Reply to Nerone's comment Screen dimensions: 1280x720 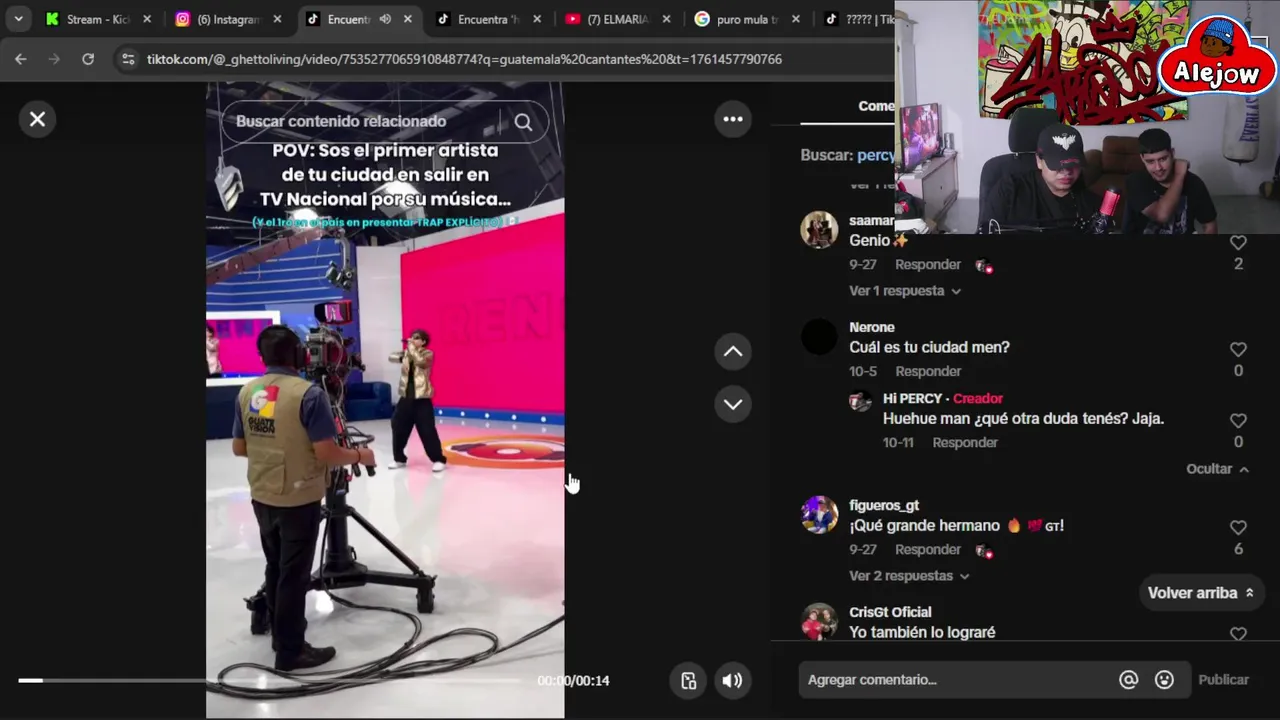(x=927, y=371)
